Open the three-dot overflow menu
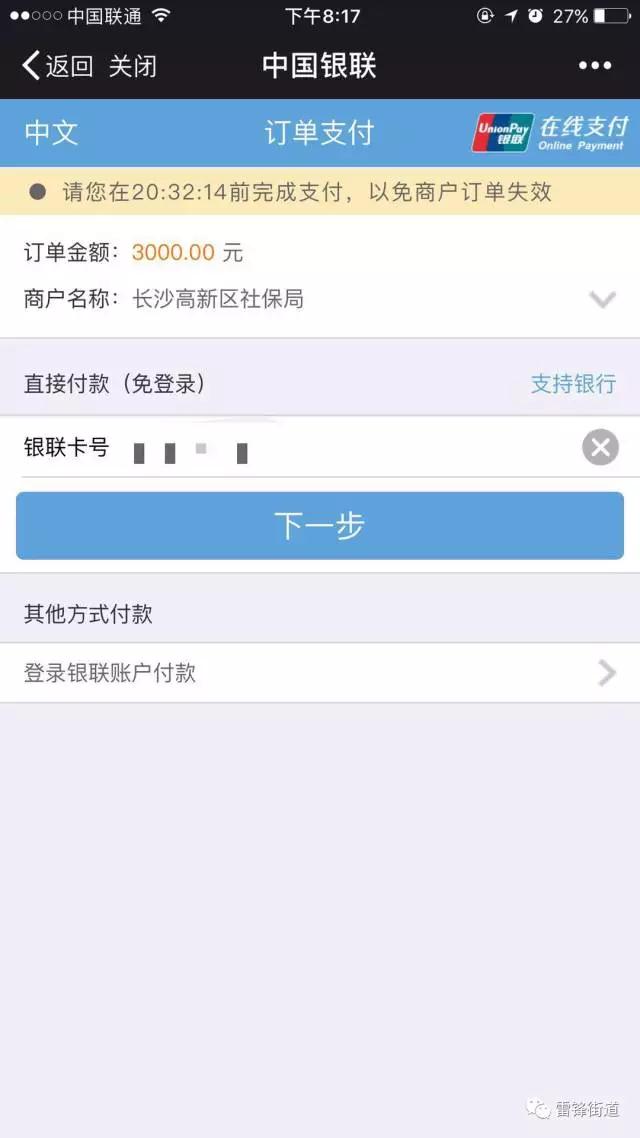This screenshot has width=640, height=1138. (594, 66)
